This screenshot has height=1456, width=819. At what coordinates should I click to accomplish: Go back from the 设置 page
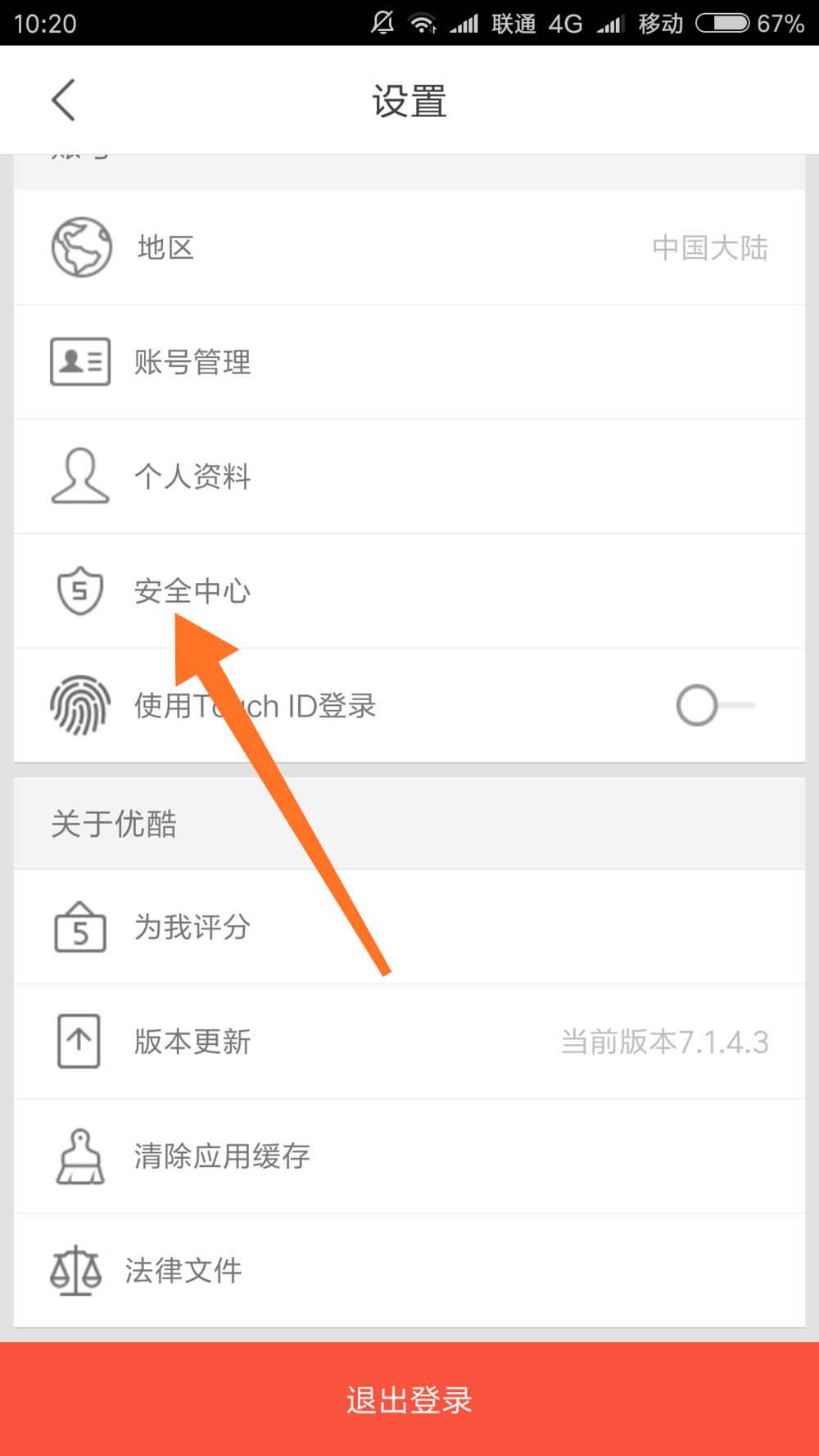(64, 100)
